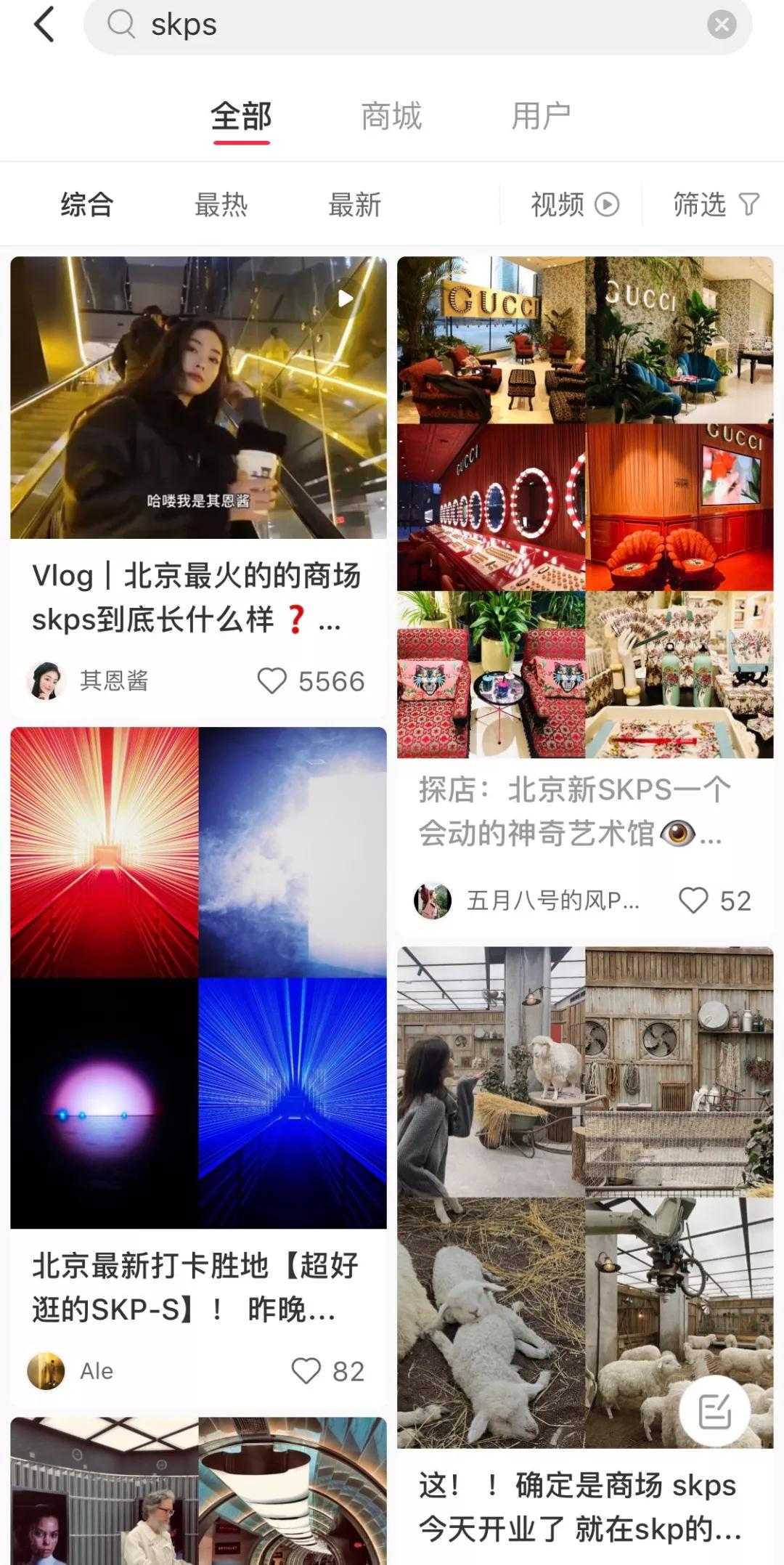Go back using the top arrow

point(44,24)
